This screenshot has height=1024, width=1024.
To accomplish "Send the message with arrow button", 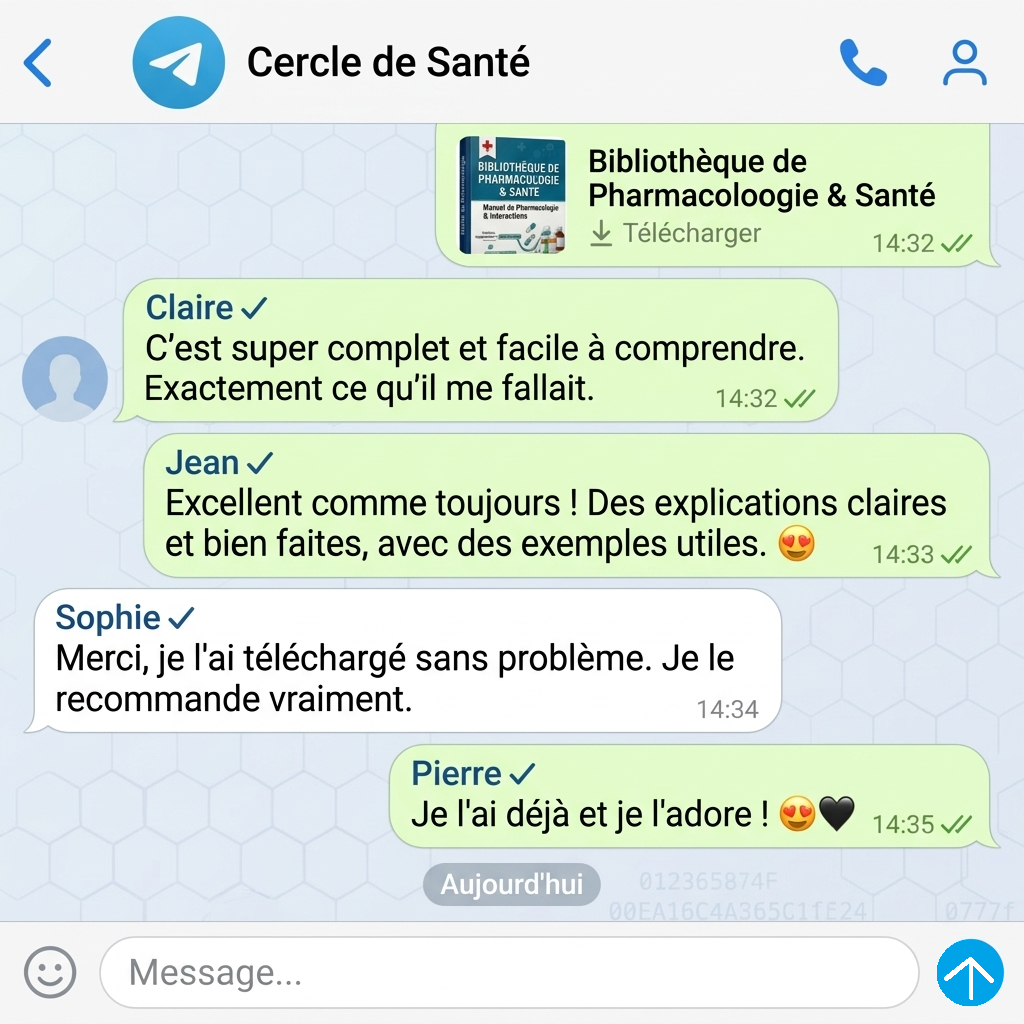I will point(970,972).
